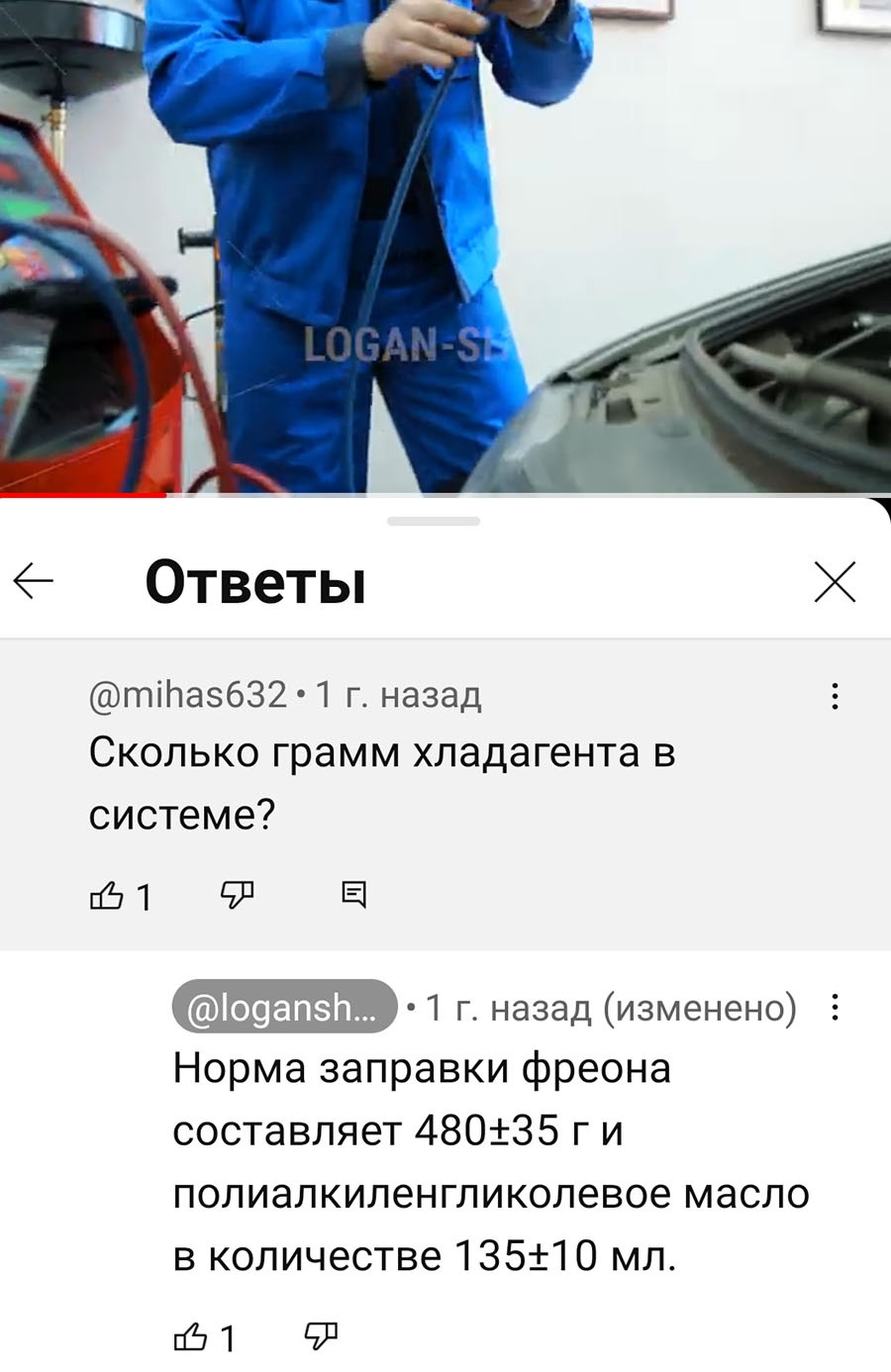Like the comment from @mihas632

tap(107, 896)
